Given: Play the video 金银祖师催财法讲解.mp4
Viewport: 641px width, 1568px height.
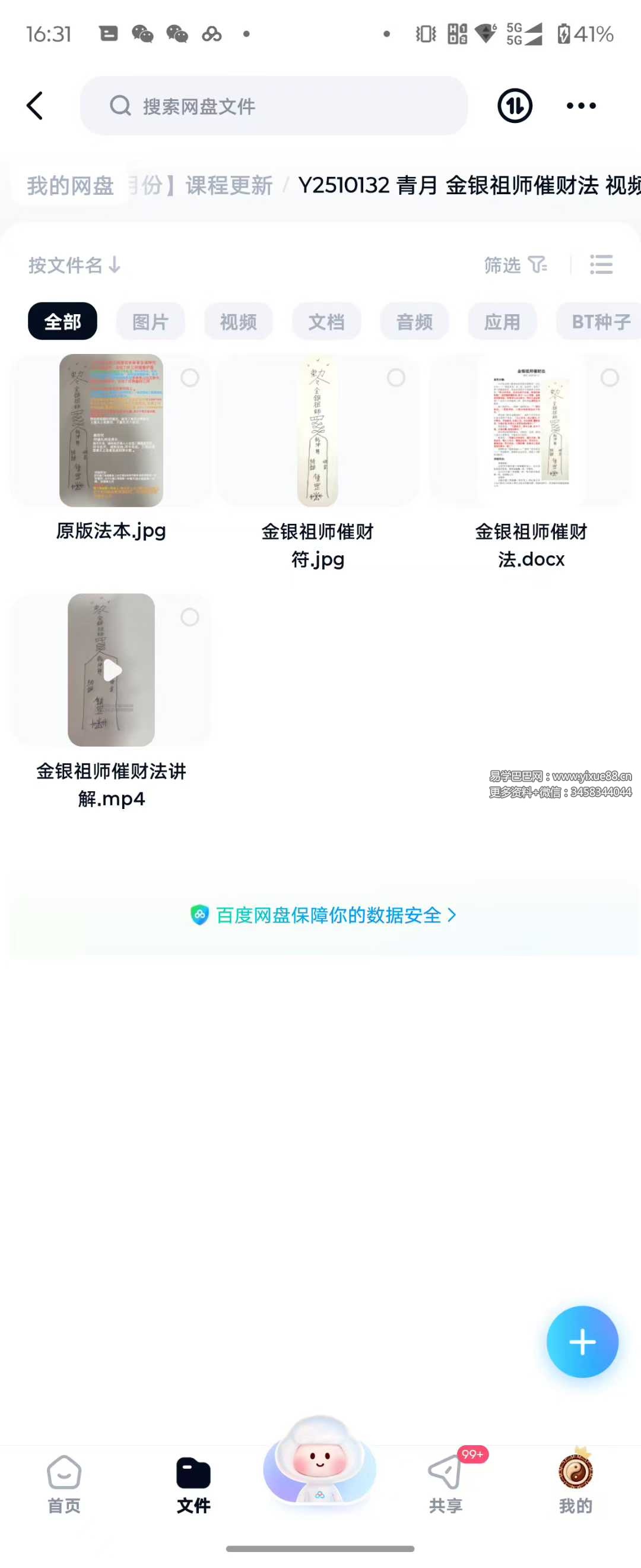Looking at the screenshot, I should tap(112, 670).
